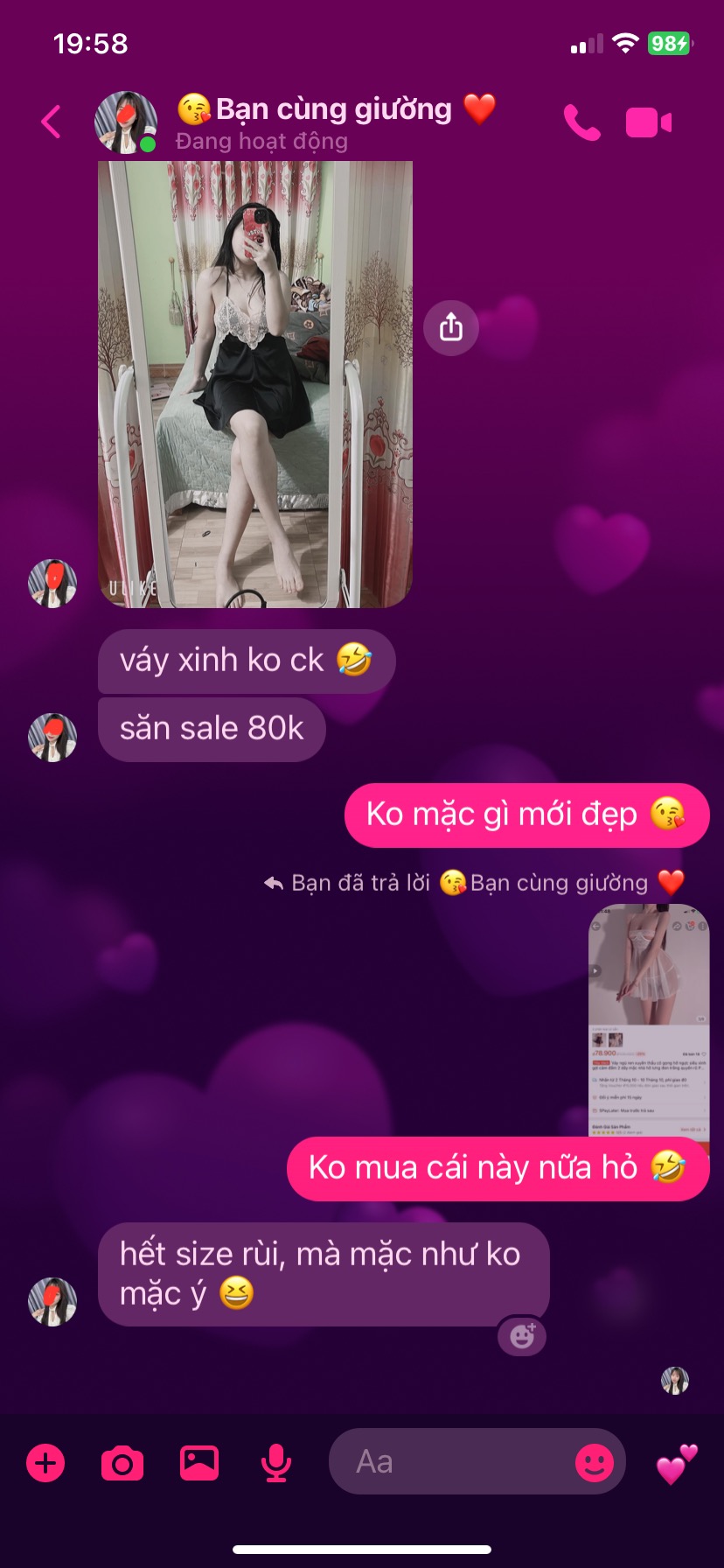Share the received mirror photo

(x=450, y=327)
